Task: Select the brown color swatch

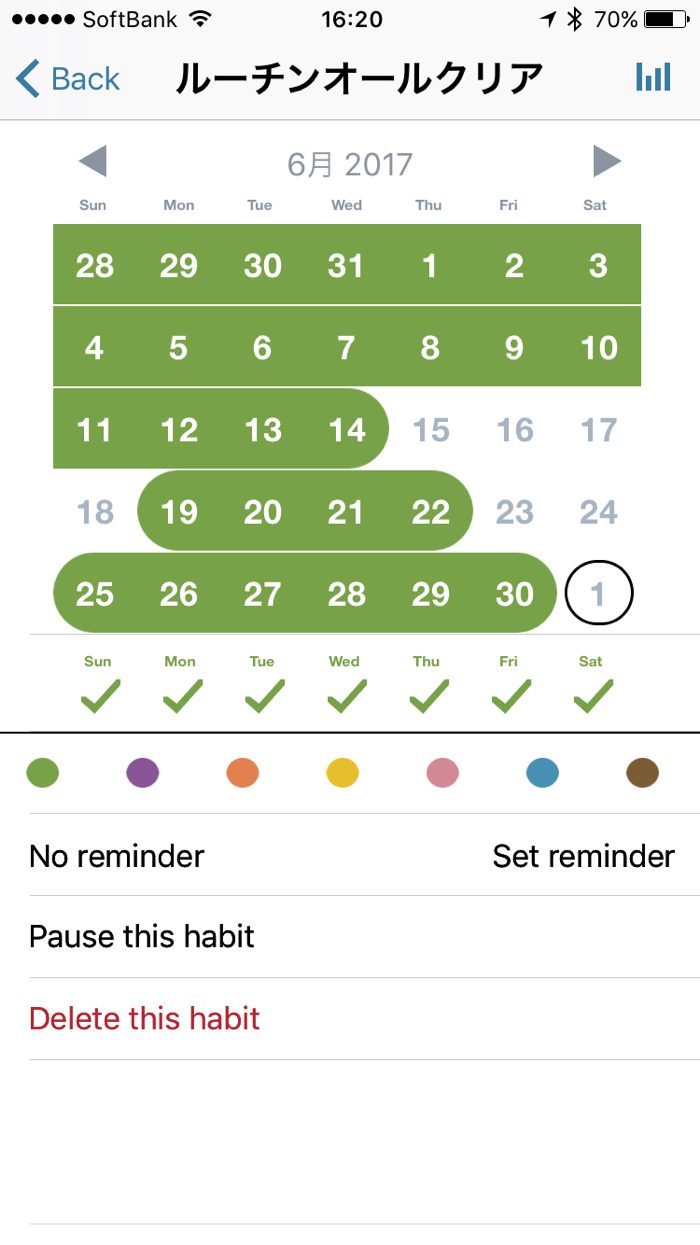Action: 642,773
